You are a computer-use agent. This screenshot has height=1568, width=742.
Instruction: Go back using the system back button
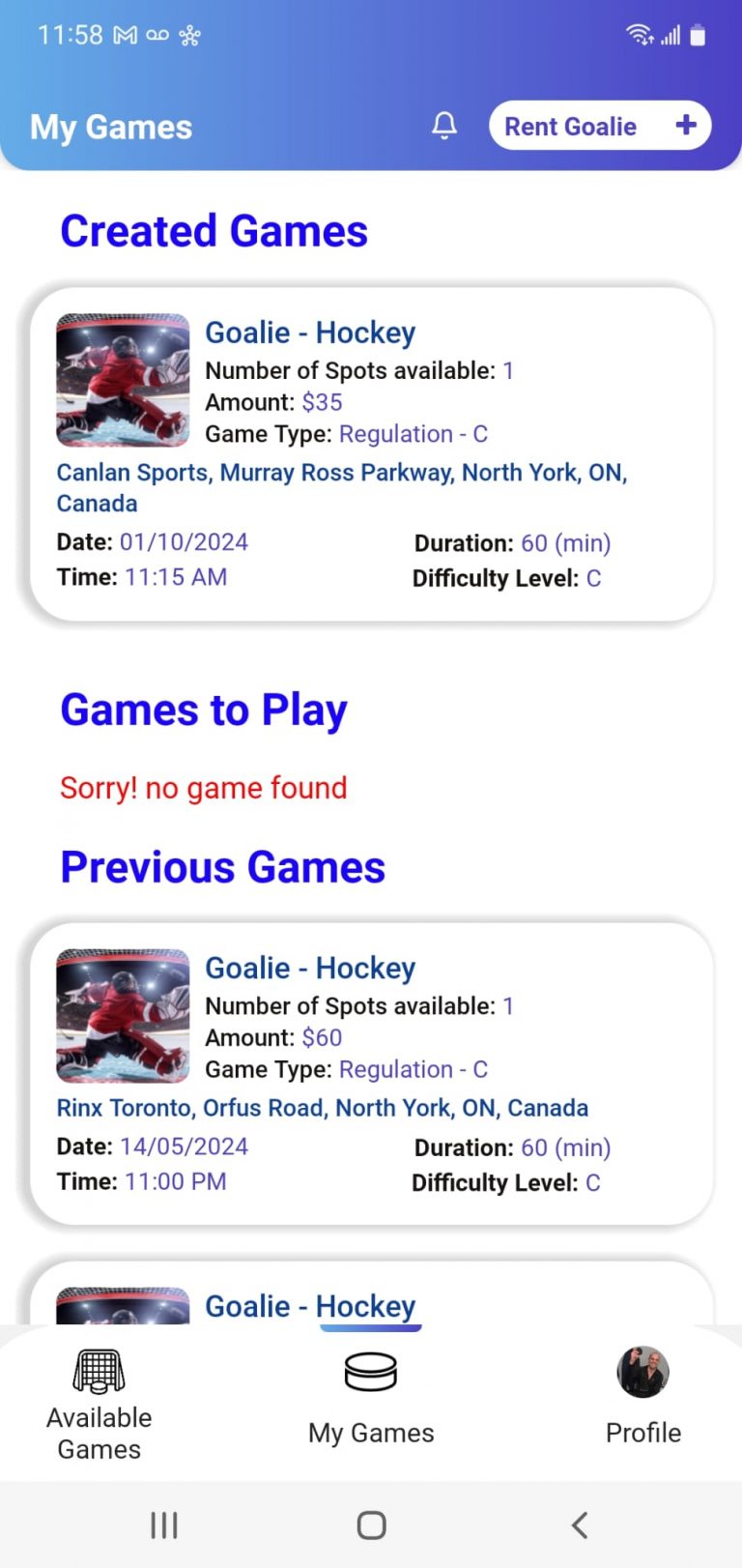pyautogui.click(x=580, y=1525)
